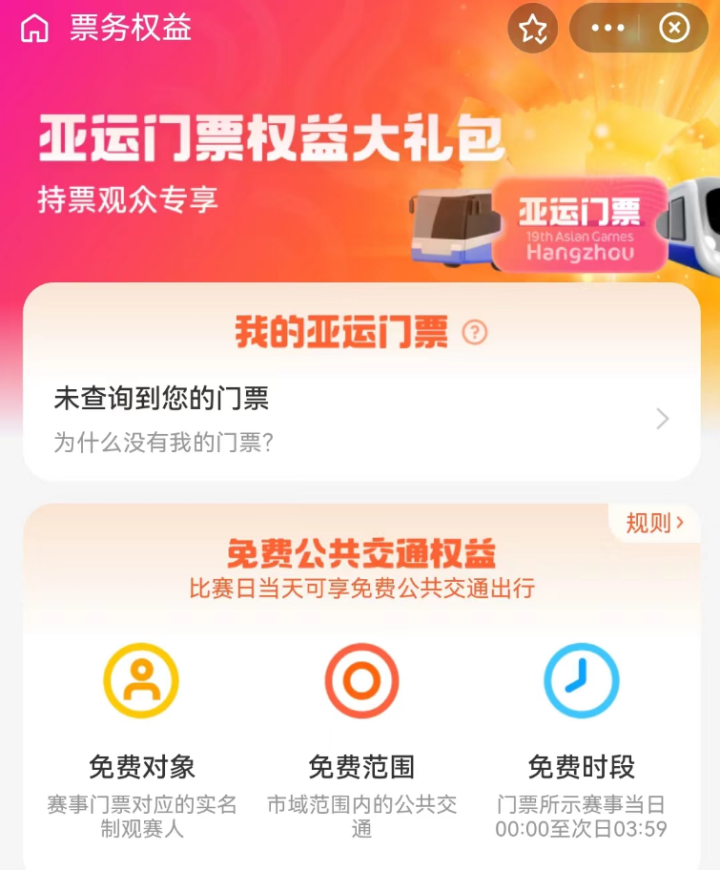Open the three-dot more options menu

pyautogui.click(x=607, y=28)
